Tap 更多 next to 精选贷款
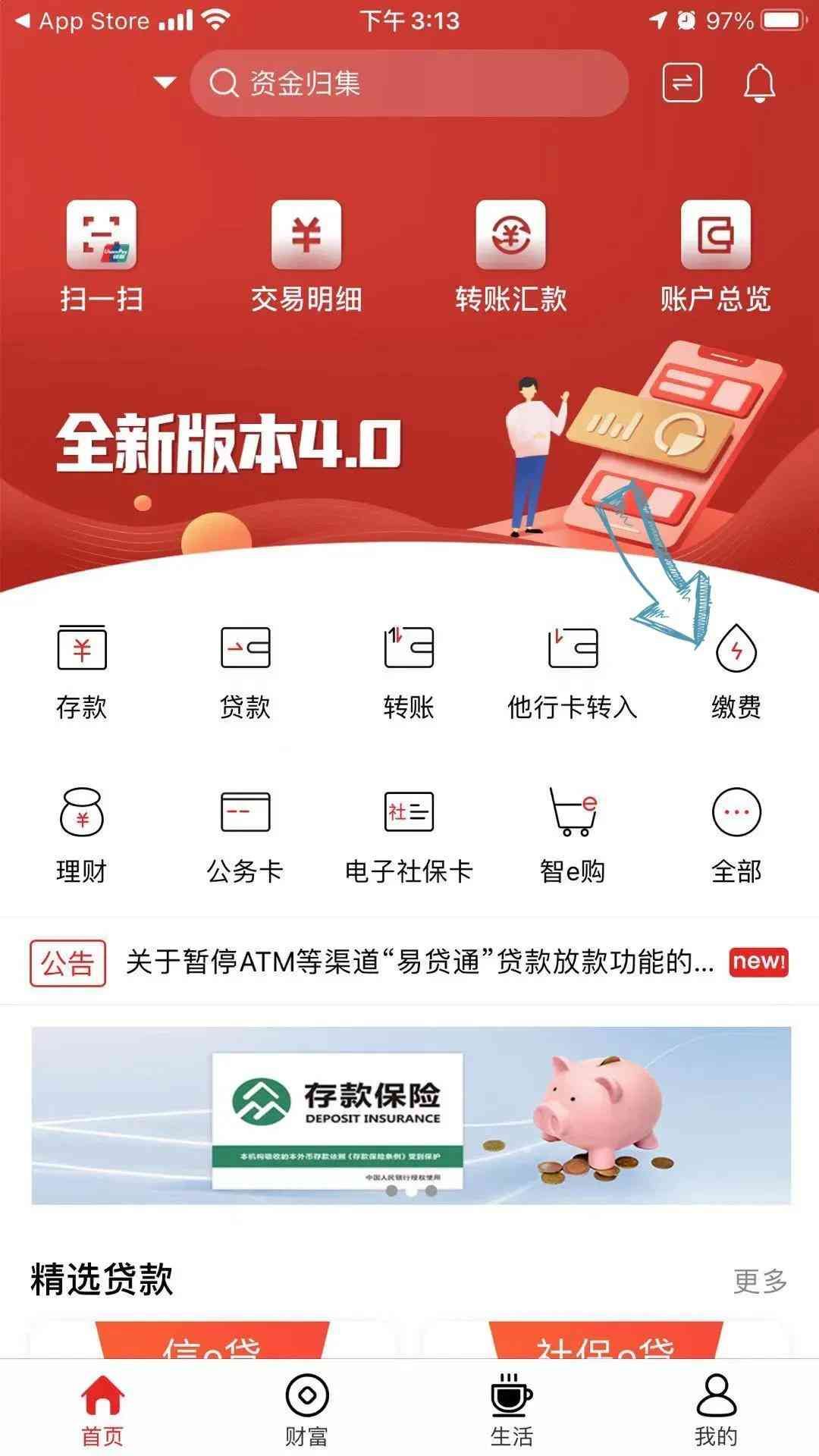 [760, 1282]
